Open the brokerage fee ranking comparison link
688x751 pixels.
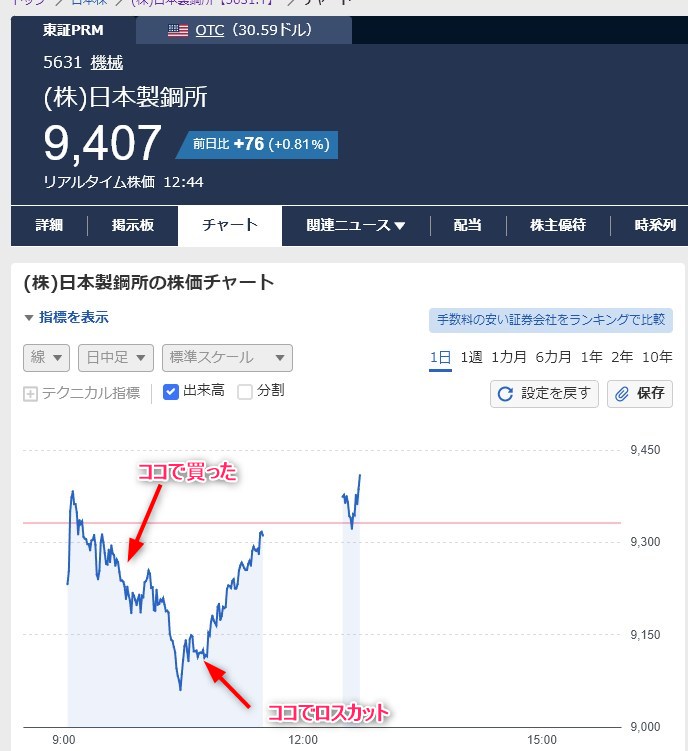550,320
